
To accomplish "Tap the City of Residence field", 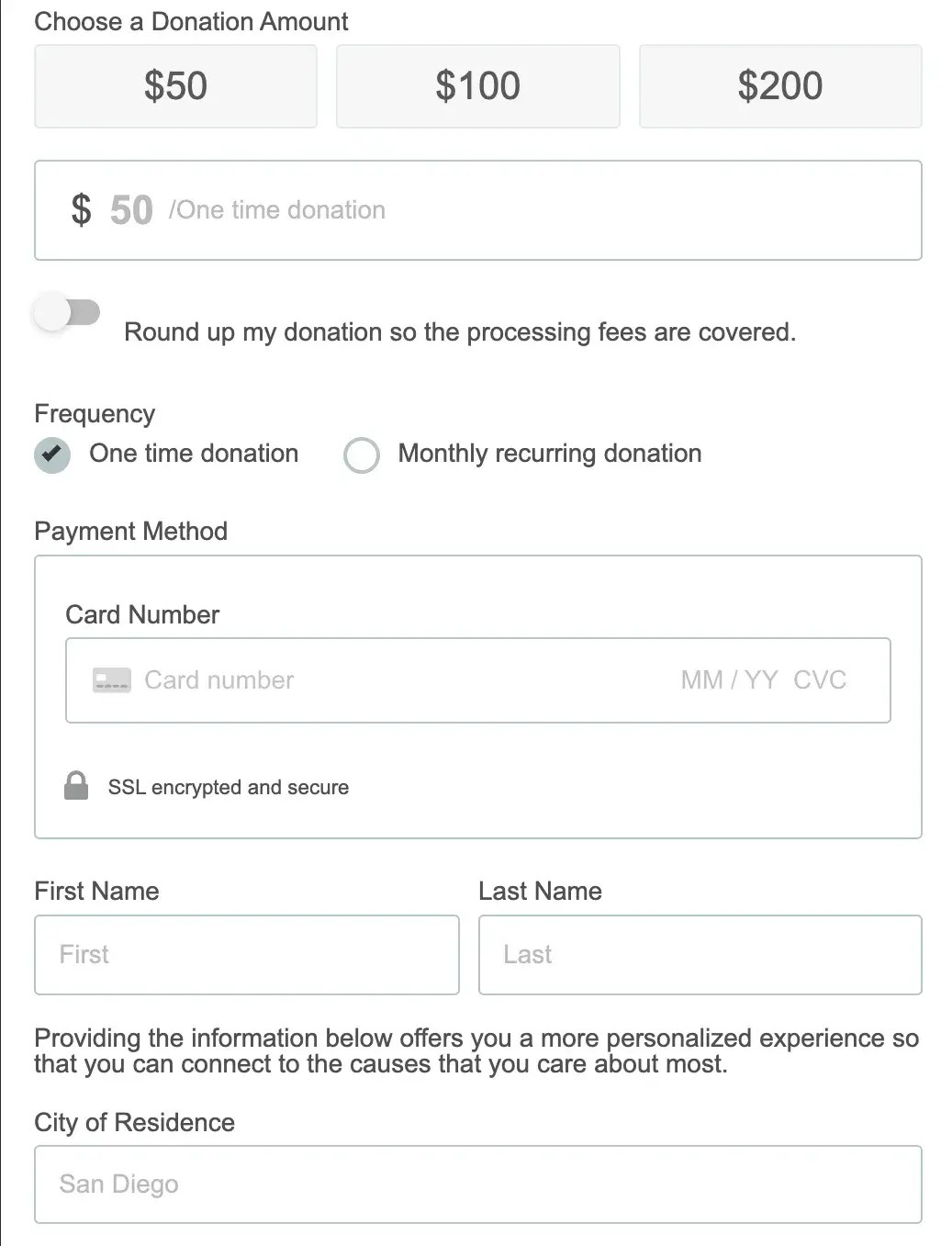I will click(477, 1184).
